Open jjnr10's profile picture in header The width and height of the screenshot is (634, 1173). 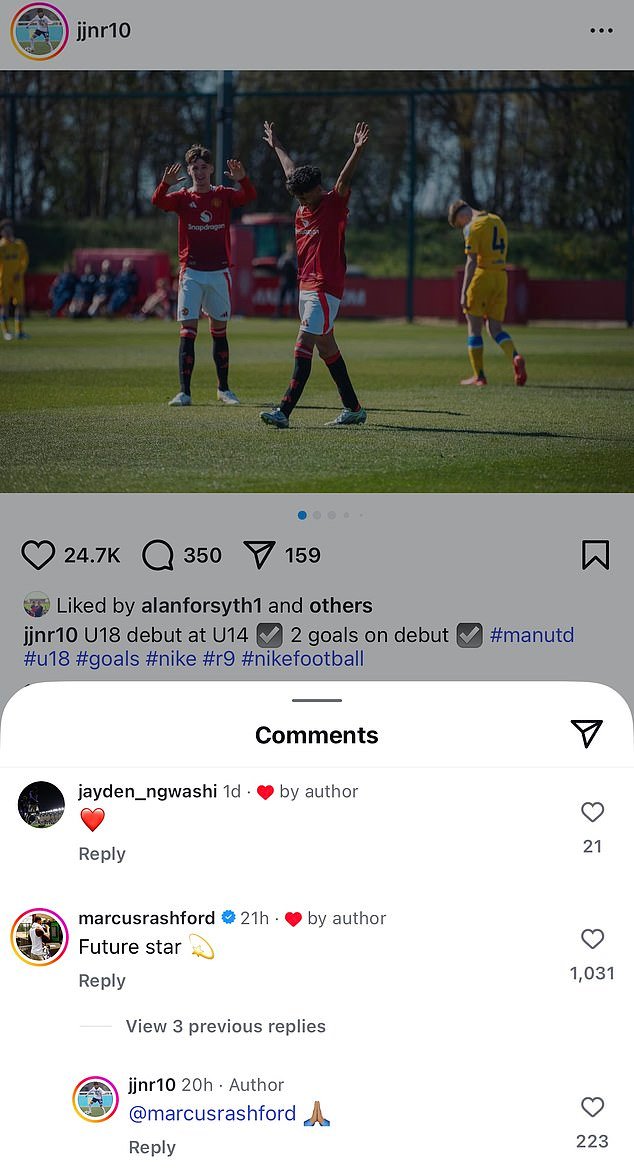click(39, 31)
